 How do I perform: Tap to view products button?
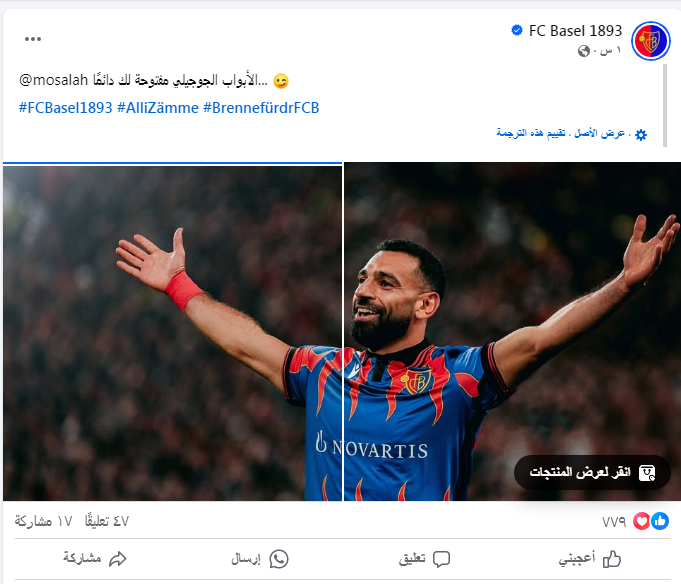(592, 472)
